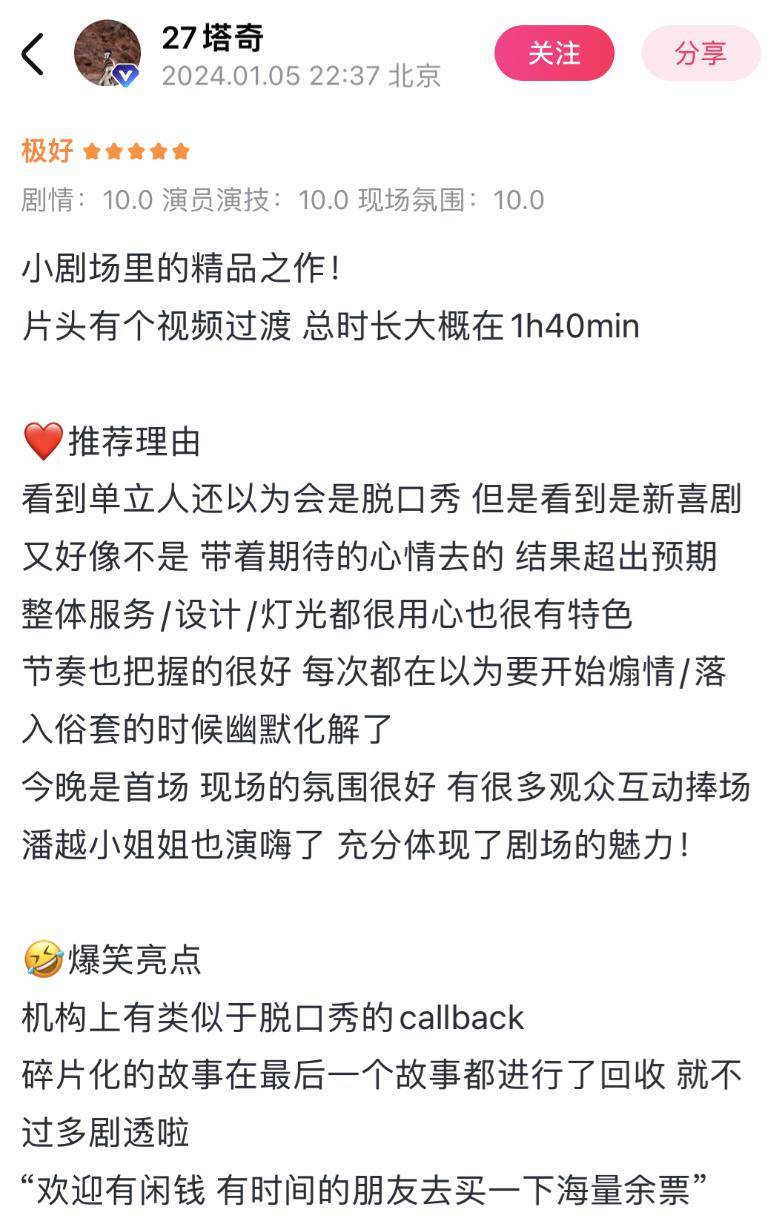Viewport: 784px width, 1216px height.
Task: Share this review via 分享
Action: [x=700, y=53]
